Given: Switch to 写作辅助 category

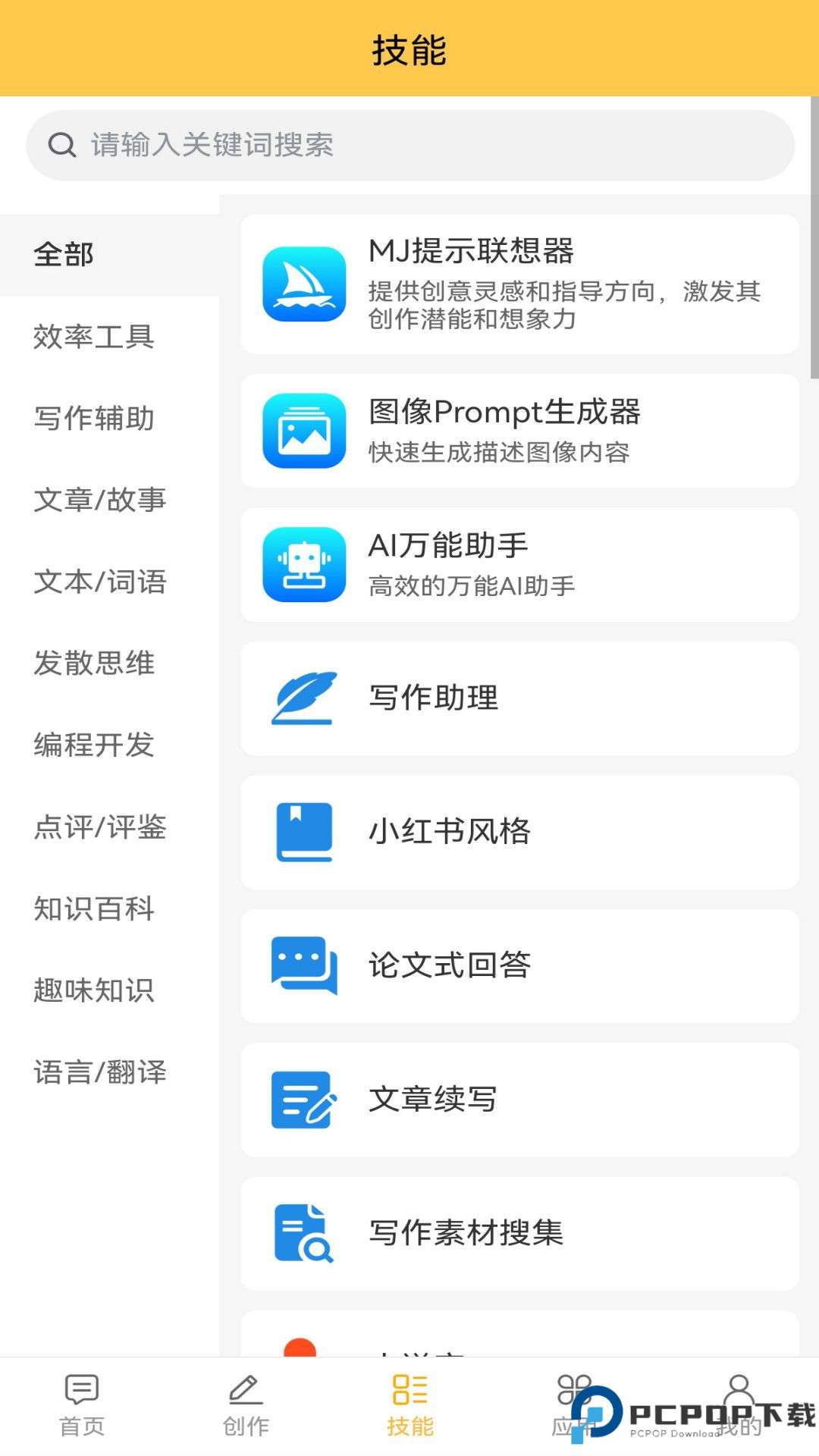Looking at the screenshot, I should click(94, 419).
